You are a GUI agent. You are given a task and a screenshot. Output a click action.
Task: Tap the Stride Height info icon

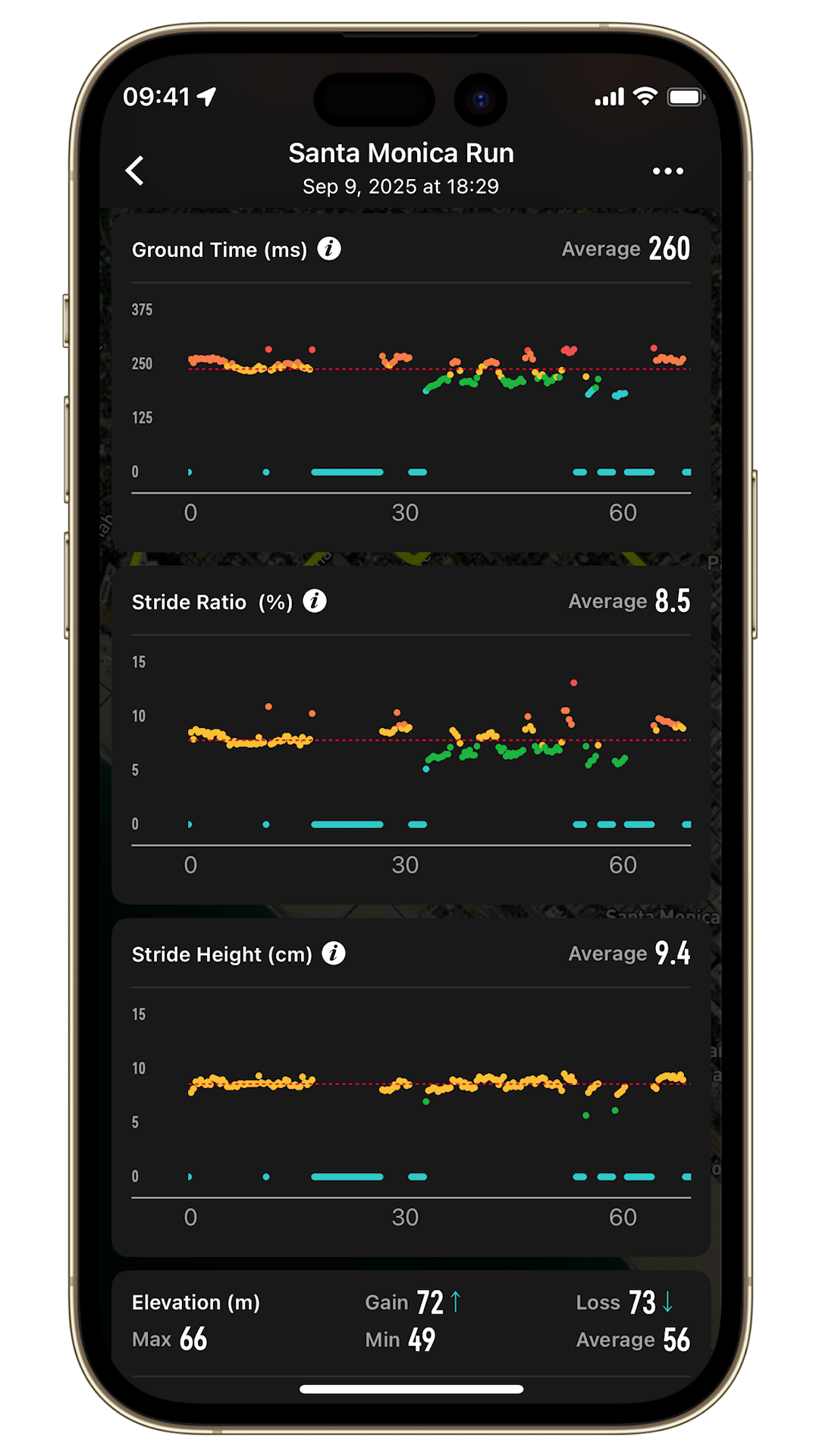point(334,953)
